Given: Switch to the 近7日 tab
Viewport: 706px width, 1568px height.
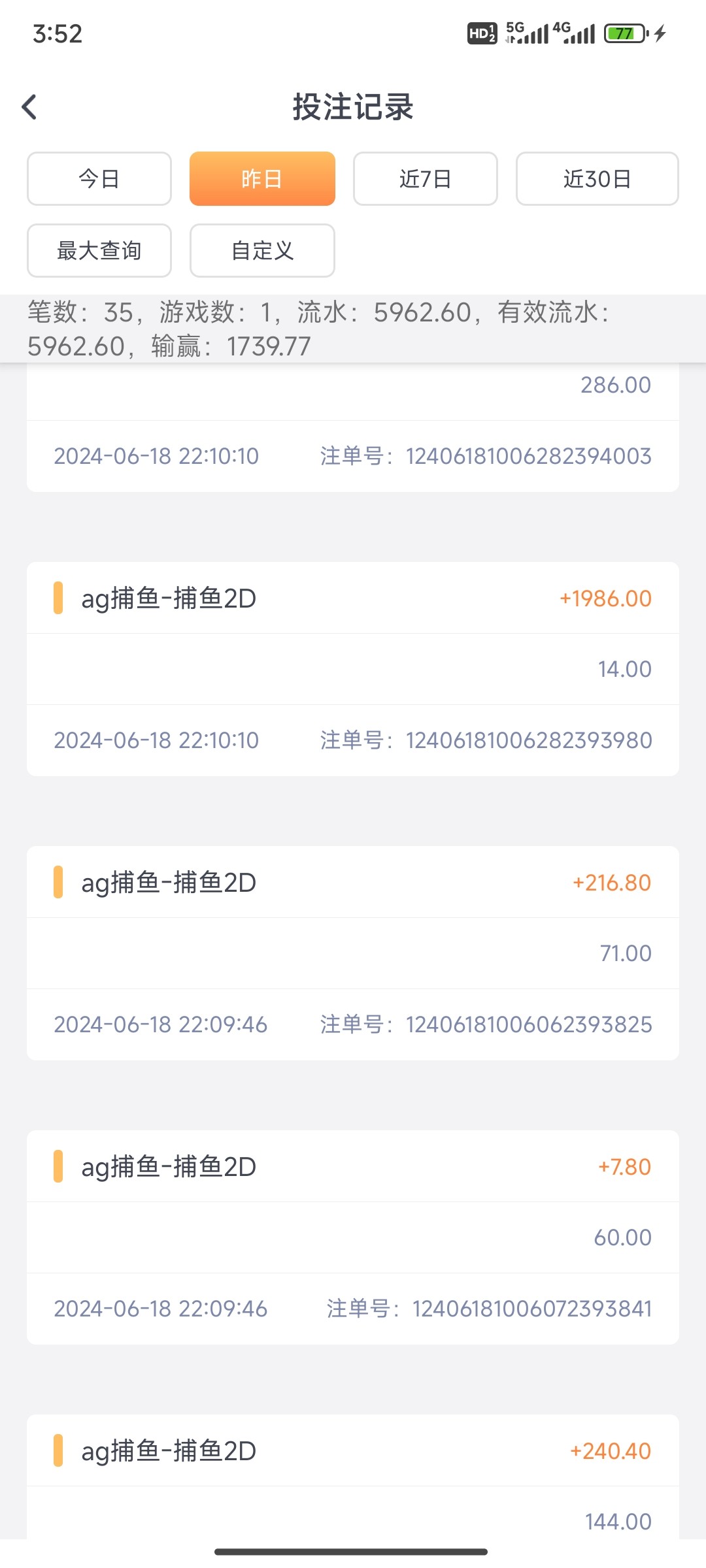Looking at the screenshot, I should point(425,178).
